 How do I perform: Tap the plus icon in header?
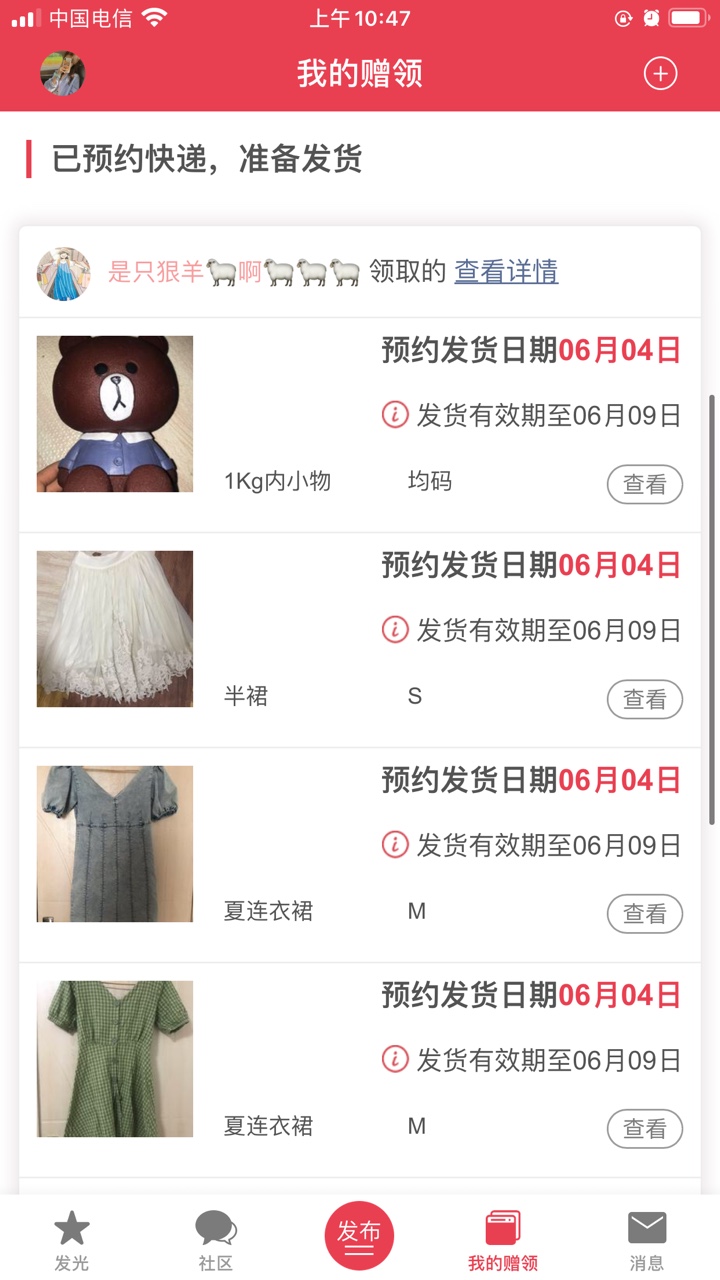point(660,74)
